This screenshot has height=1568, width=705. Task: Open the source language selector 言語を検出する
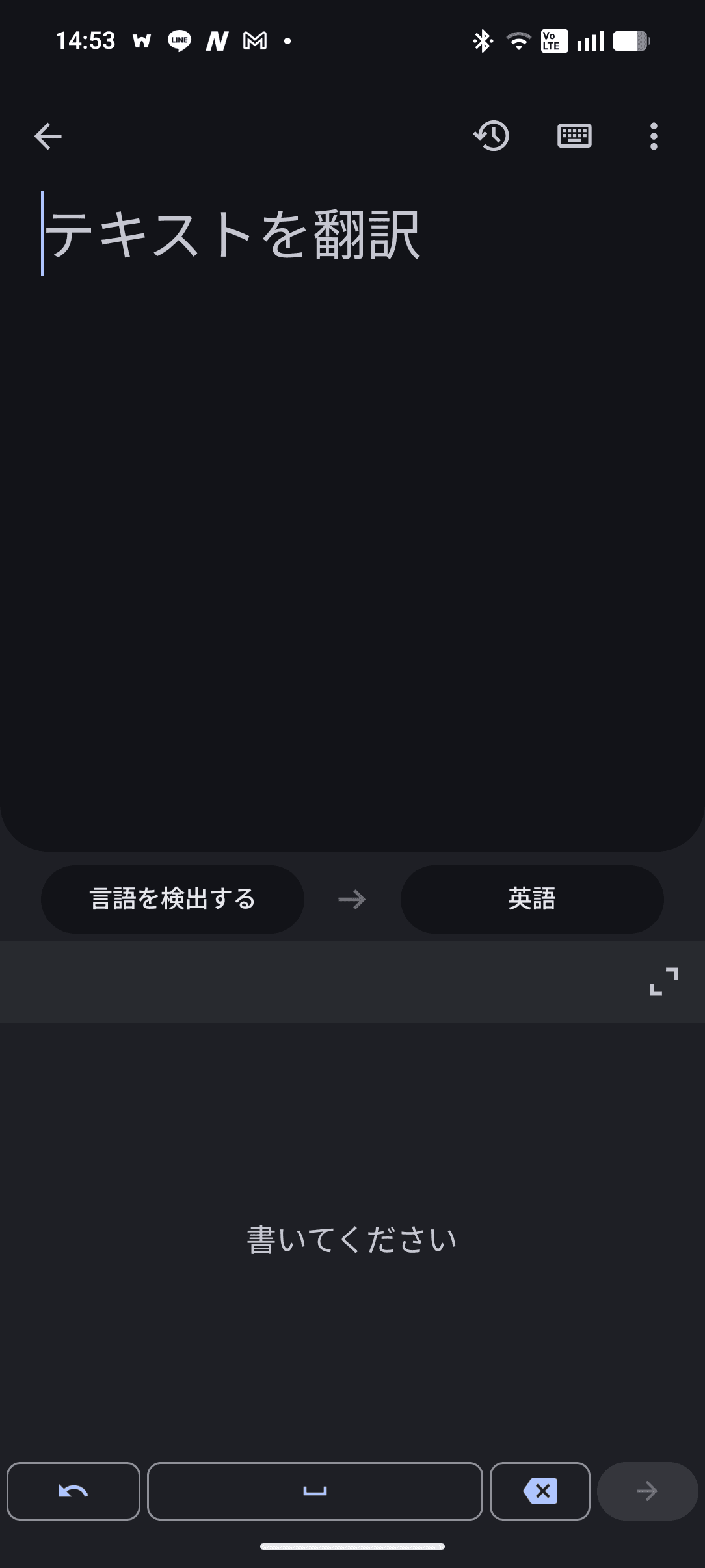[x=172, y=900]
